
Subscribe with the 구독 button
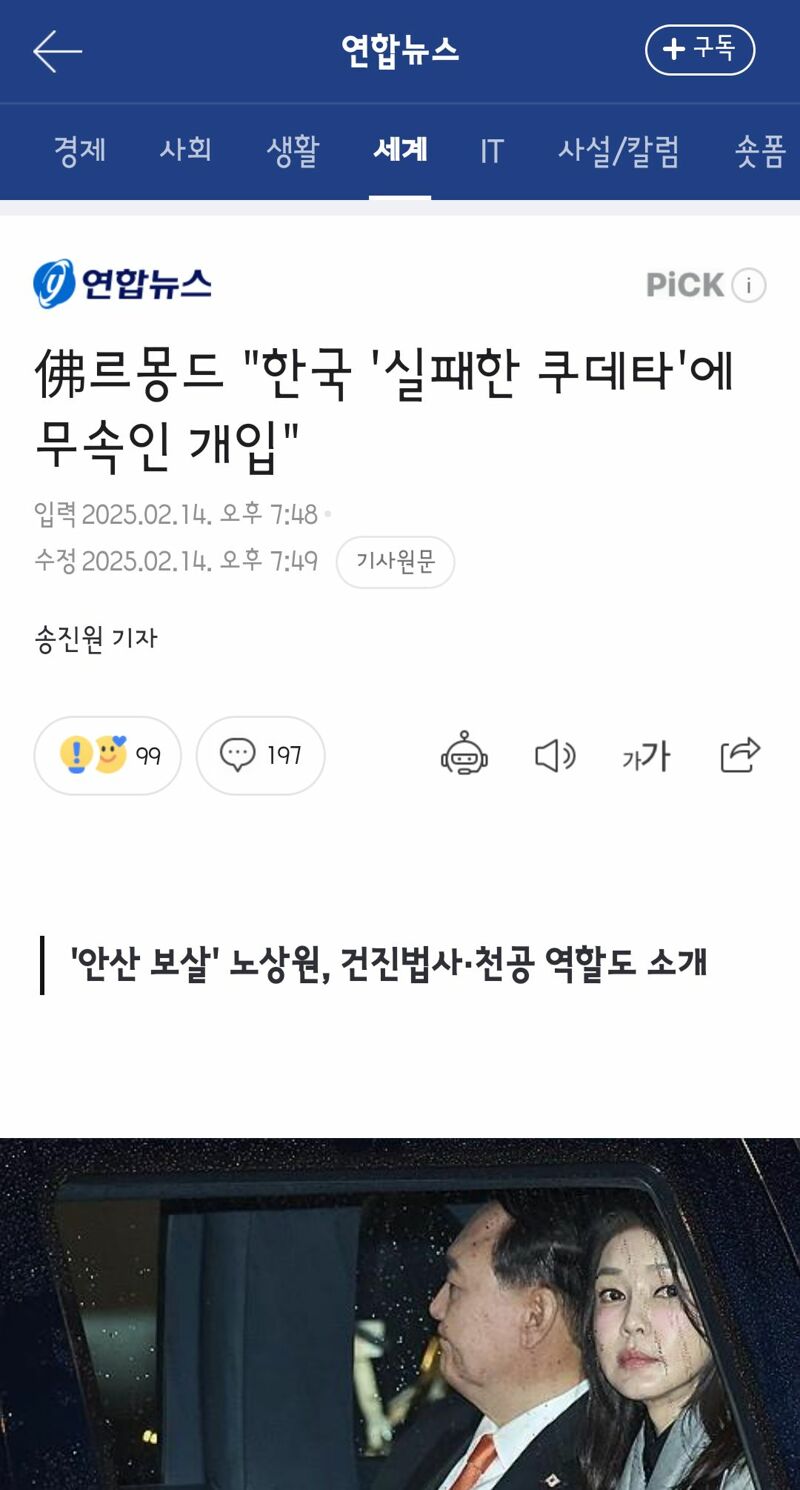pos(700,49)
